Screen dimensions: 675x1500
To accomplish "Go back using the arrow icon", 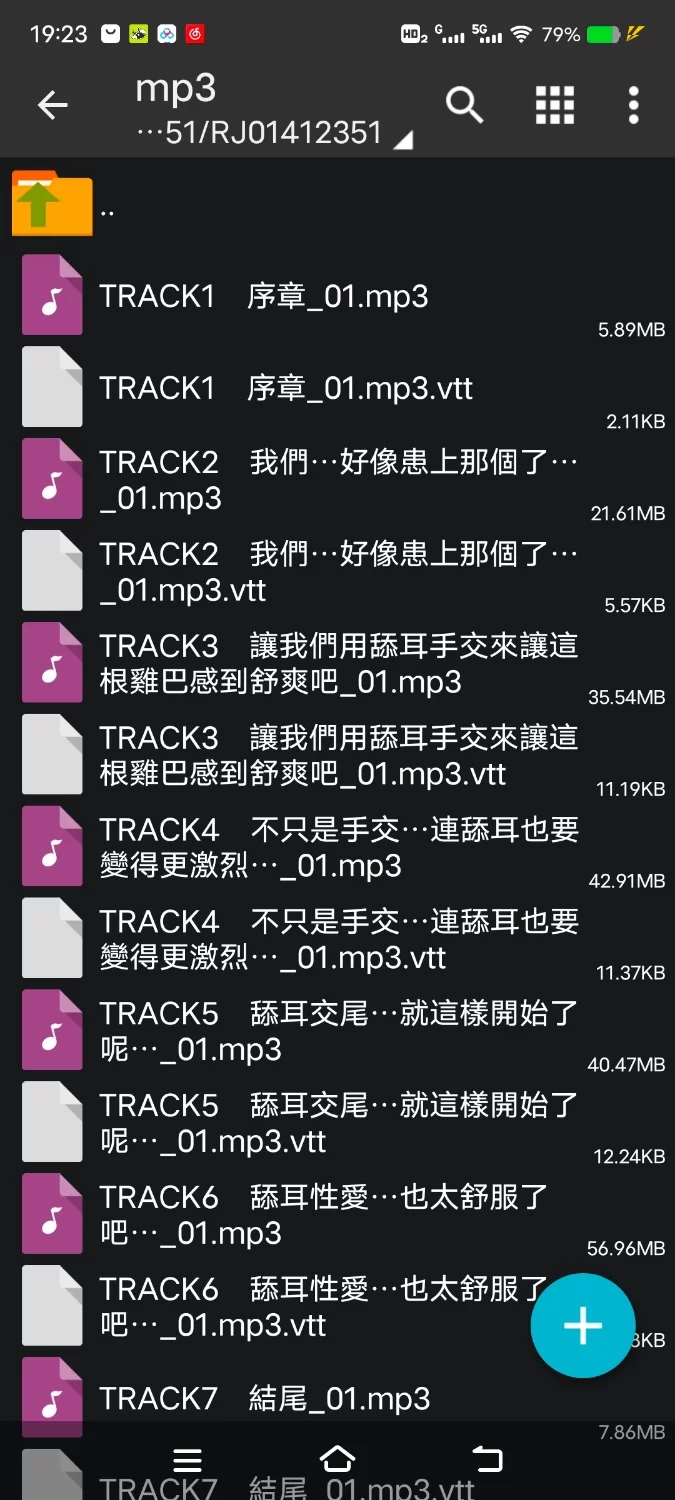I will click(x=52, y=105).
